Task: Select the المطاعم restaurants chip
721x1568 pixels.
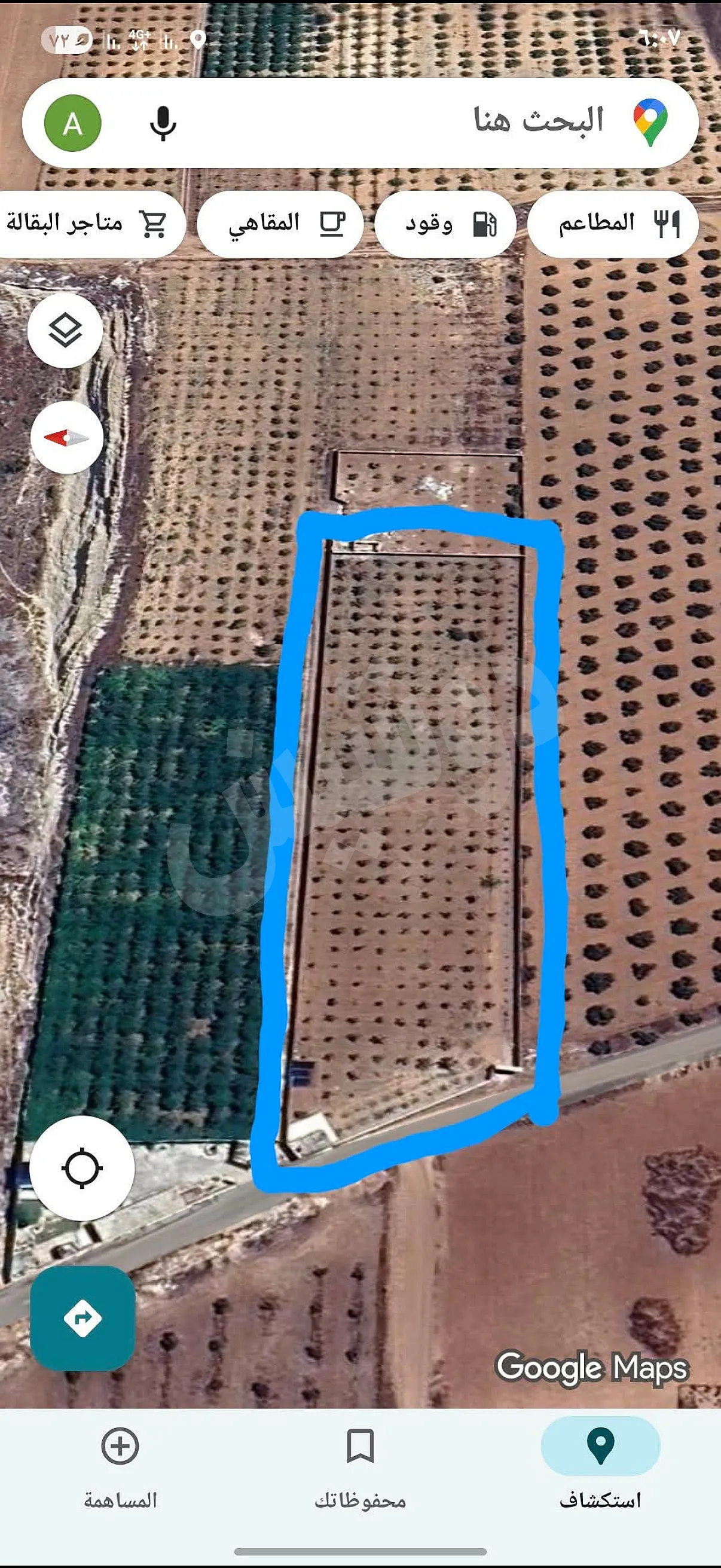Action: [x=613, y=224]
